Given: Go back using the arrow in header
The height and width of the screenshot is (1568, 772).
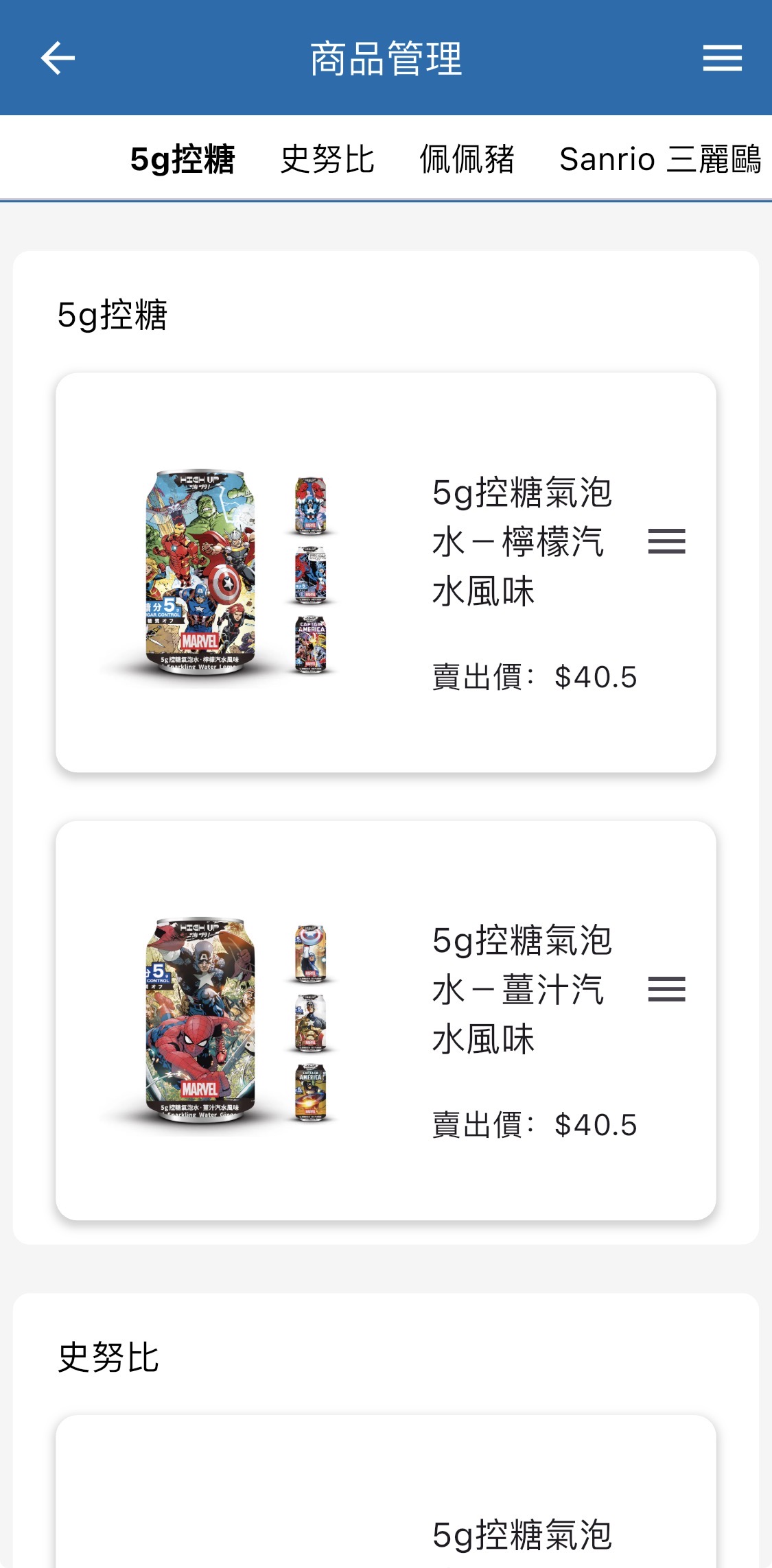Looking at the screenshot, I should [x=58, y=58].
